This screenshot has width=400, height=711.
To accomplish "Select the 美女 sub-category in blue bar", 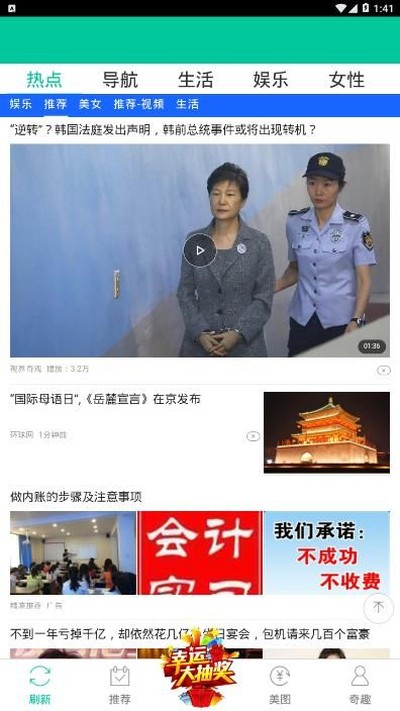I will point(90,104).
